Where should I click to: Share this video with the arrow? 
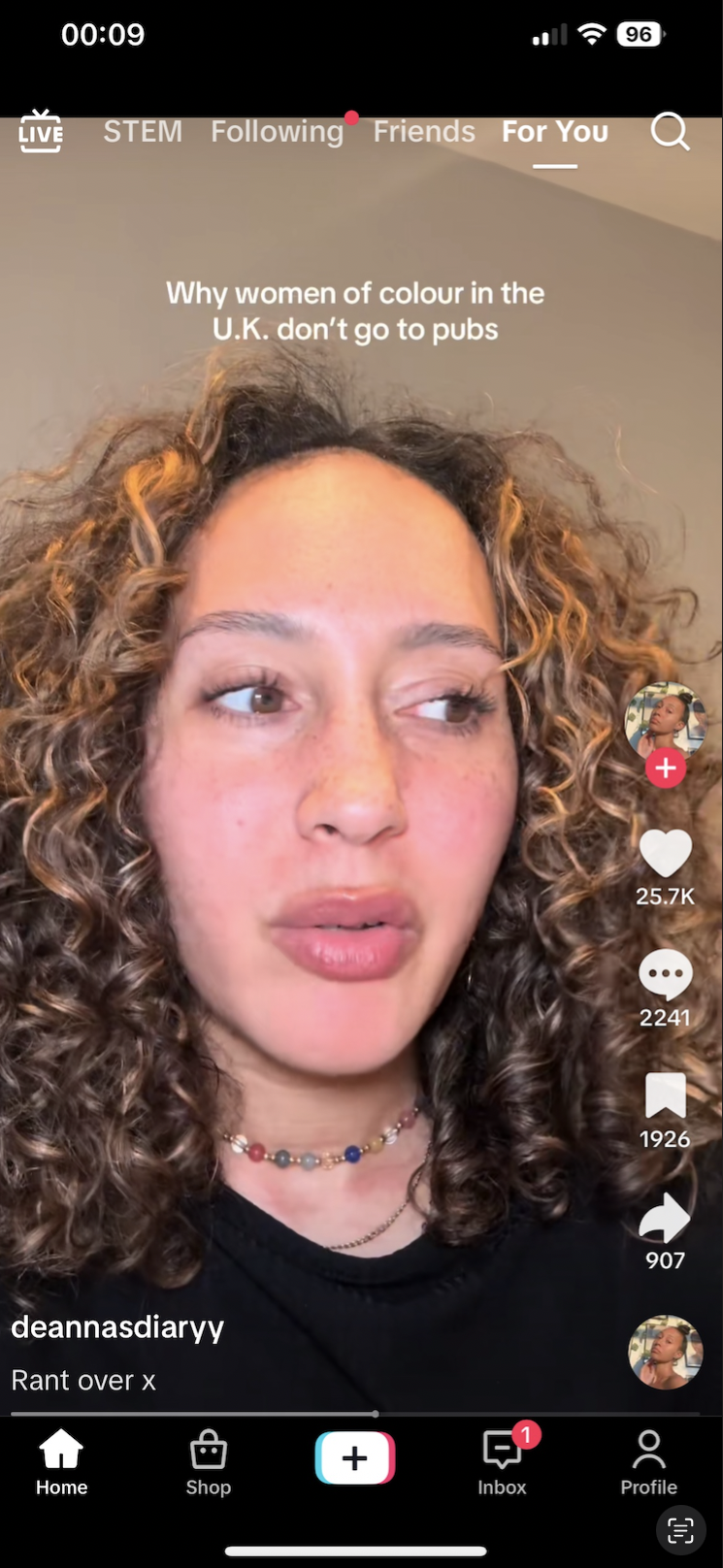point(665,1219)
